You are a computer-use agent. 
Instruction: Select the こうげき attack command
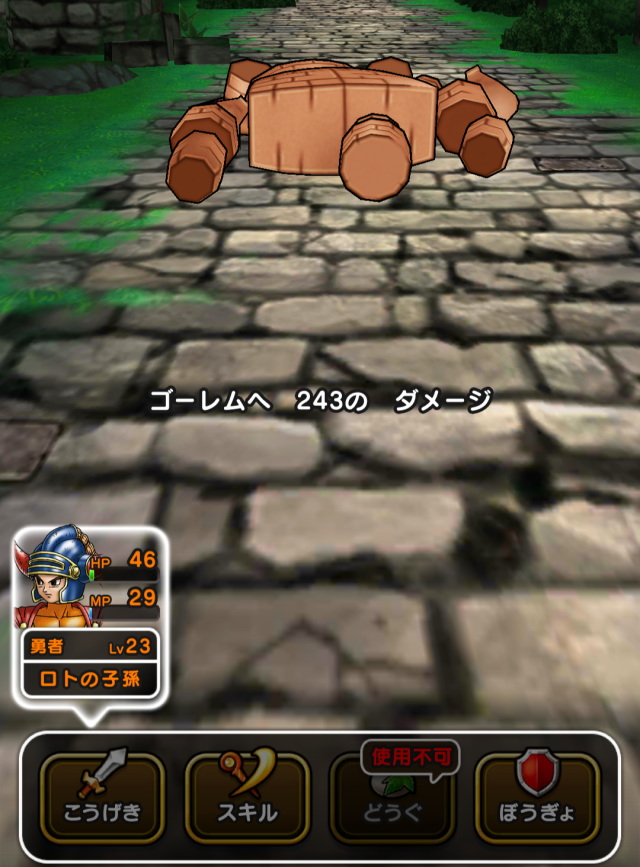[102, 797]
